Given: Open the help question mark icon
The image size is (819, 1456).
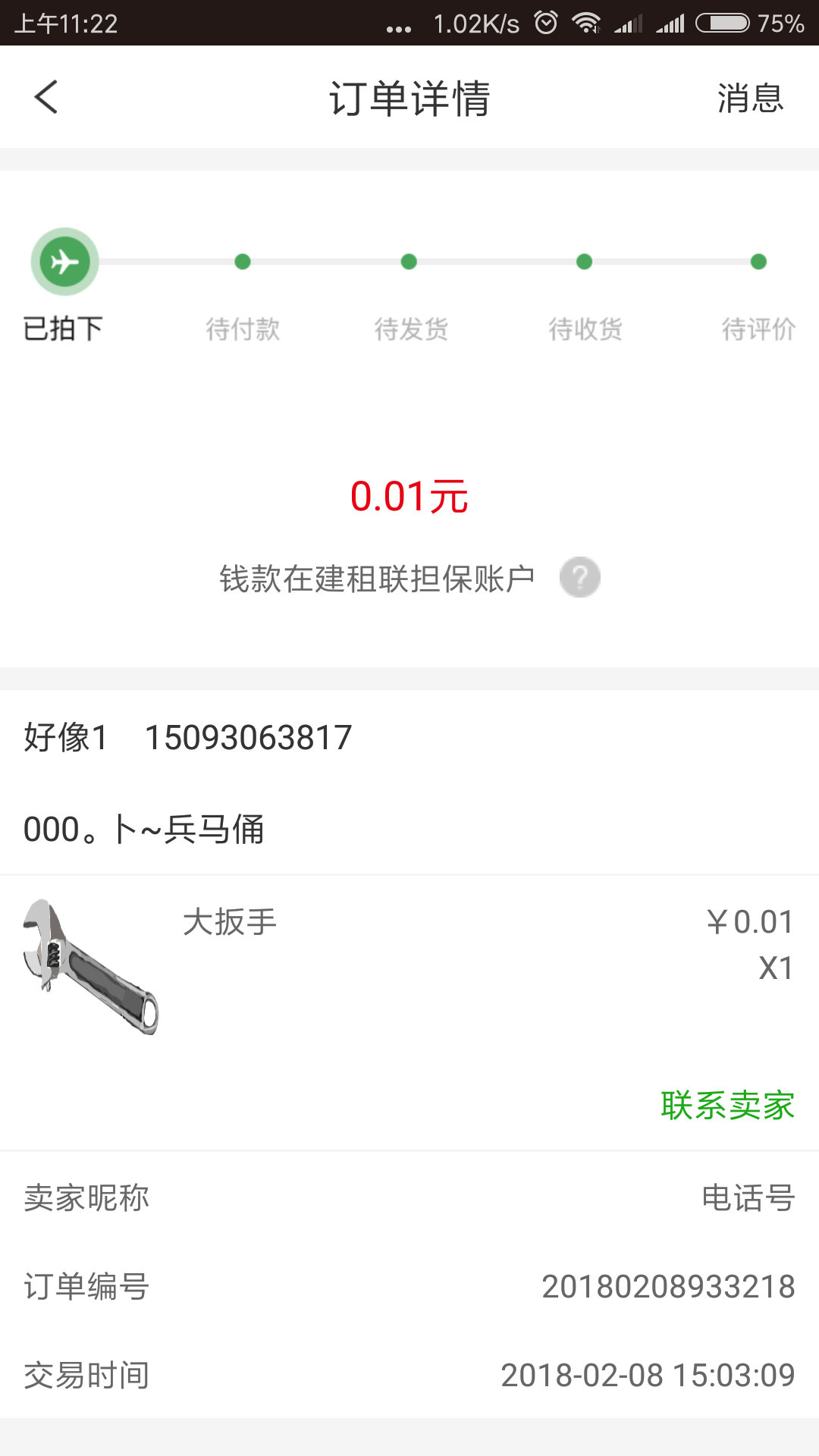Looking at the screenshot, I should (x=579, y=577).
